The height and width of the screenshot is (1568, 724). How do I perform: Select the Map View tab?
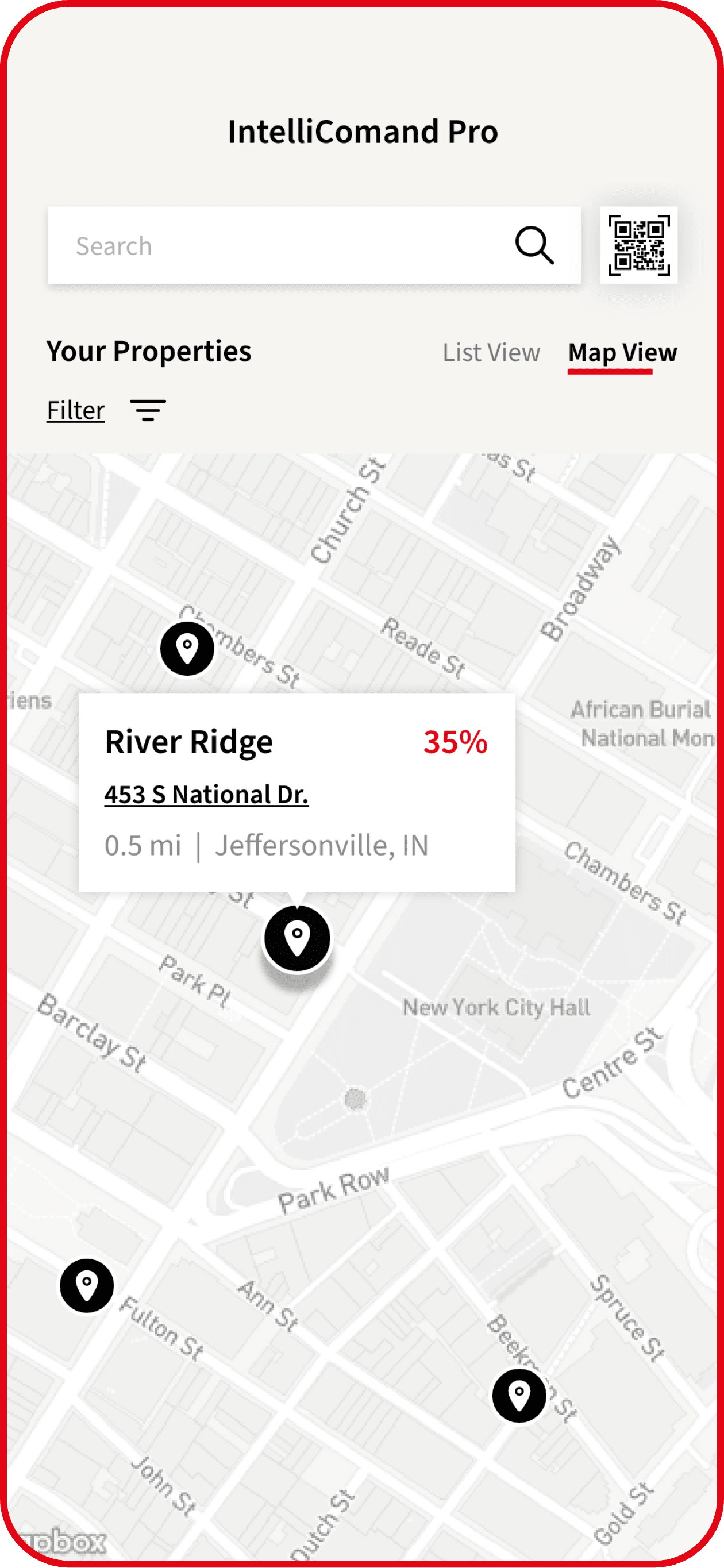pyautogui.click(x=622, y=352)
